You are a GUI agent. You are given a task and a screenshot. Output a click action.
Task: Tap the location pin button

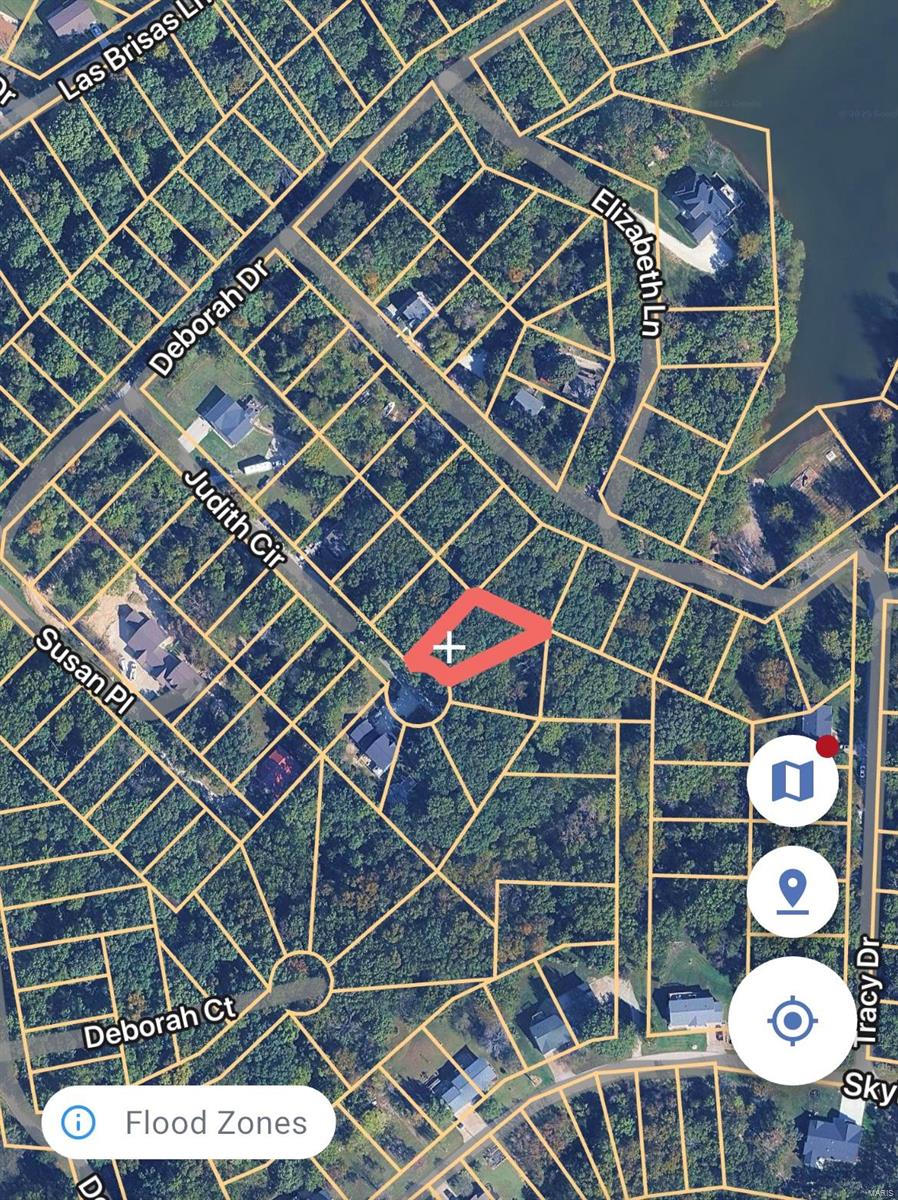[792, 890]
